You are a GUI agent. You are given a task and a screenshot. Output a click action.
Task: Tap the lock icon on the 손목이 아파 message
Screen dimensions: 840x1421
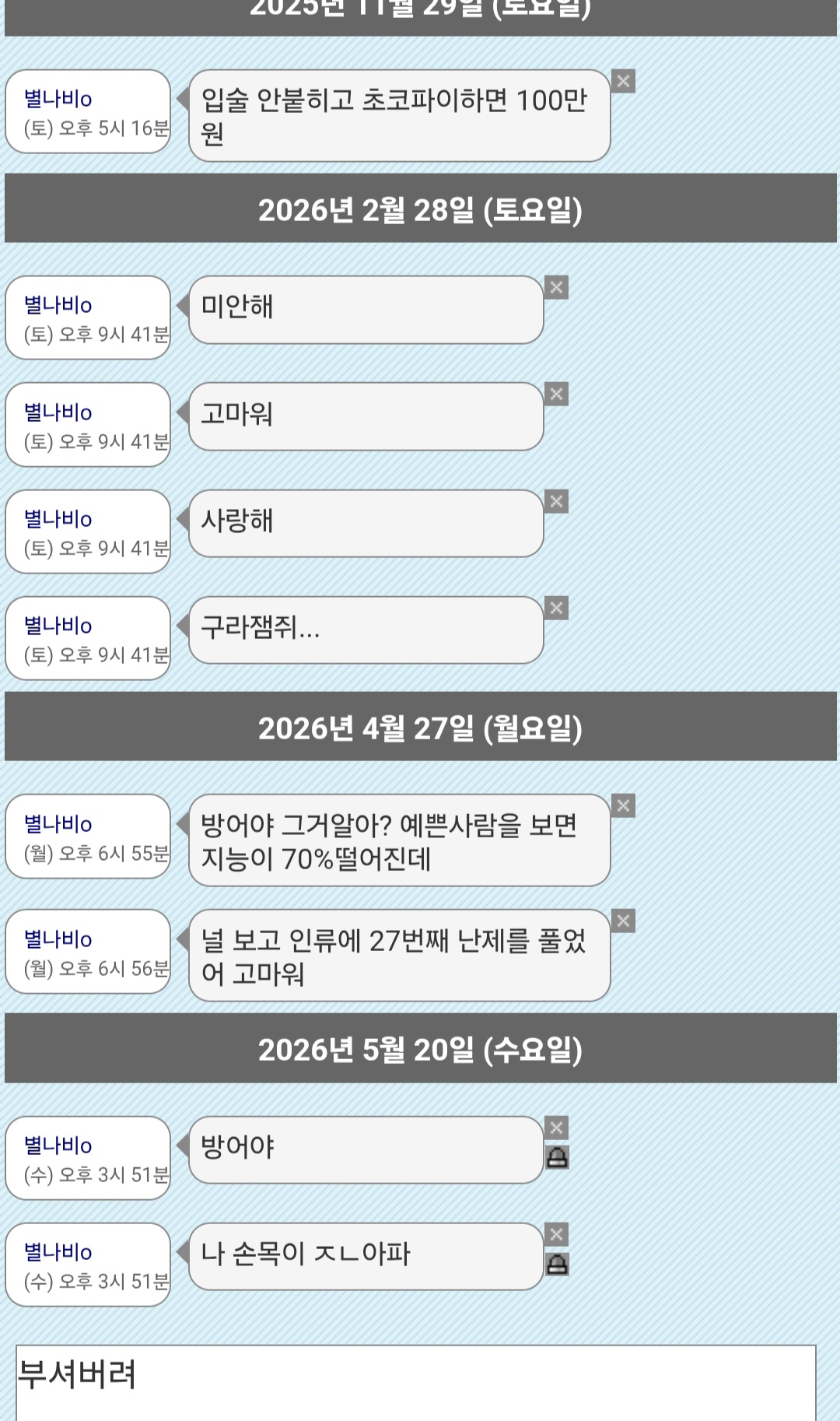pyautogui.click(x=556, y=1264)
